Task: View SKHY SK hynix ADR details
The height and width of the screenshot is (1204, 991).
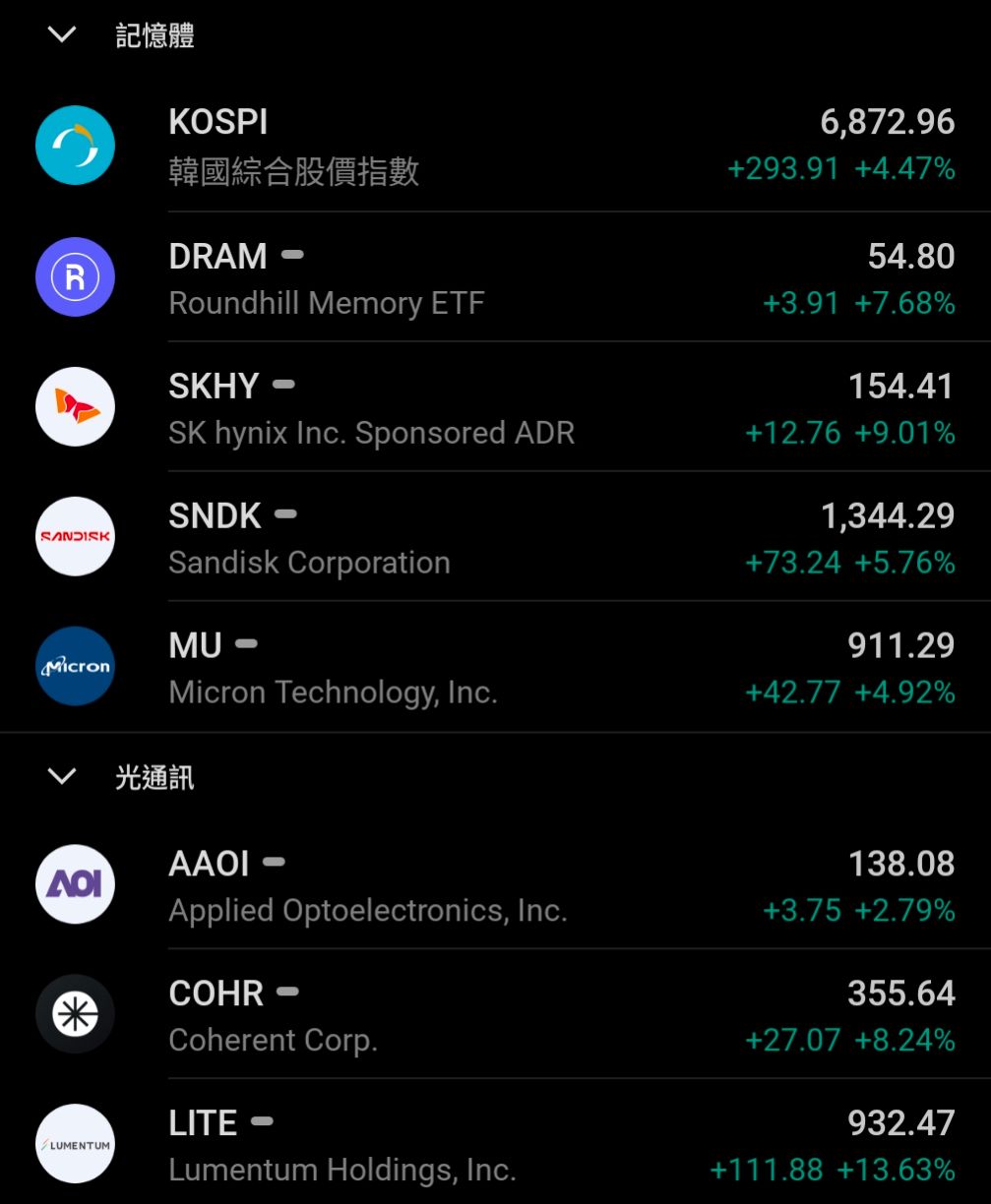Action: click(495, 407)
